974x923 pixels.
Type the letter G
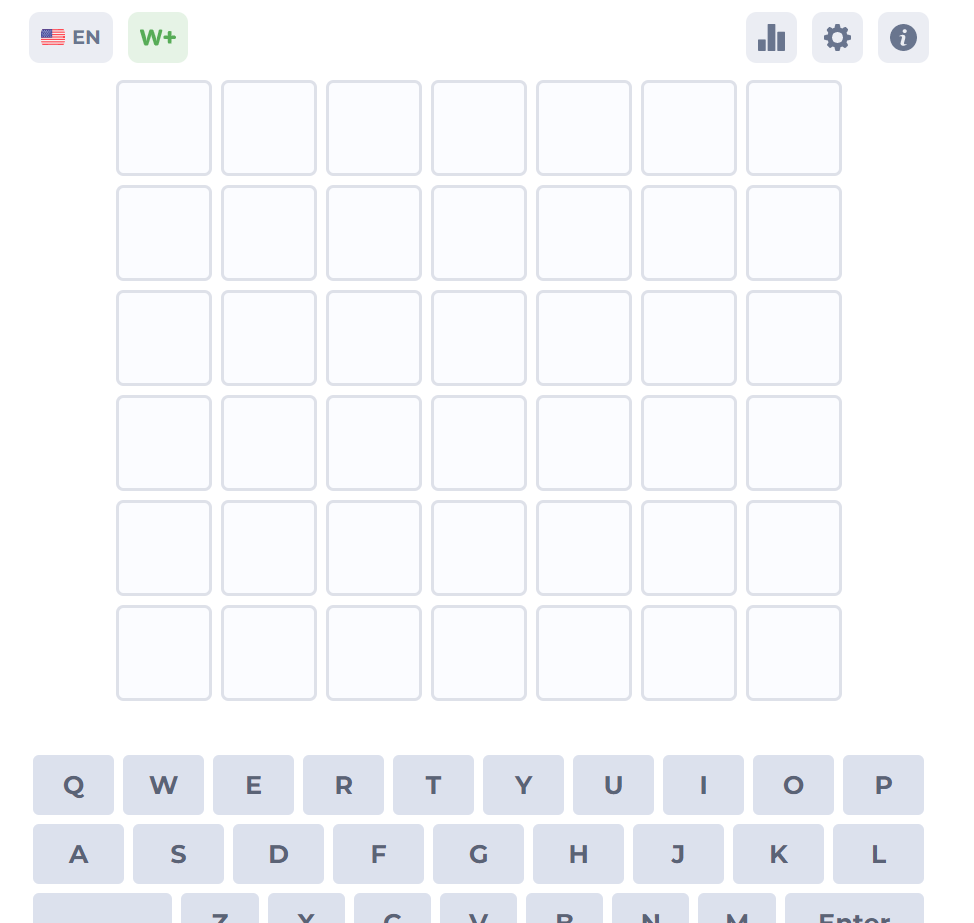[x=478, y=854]
